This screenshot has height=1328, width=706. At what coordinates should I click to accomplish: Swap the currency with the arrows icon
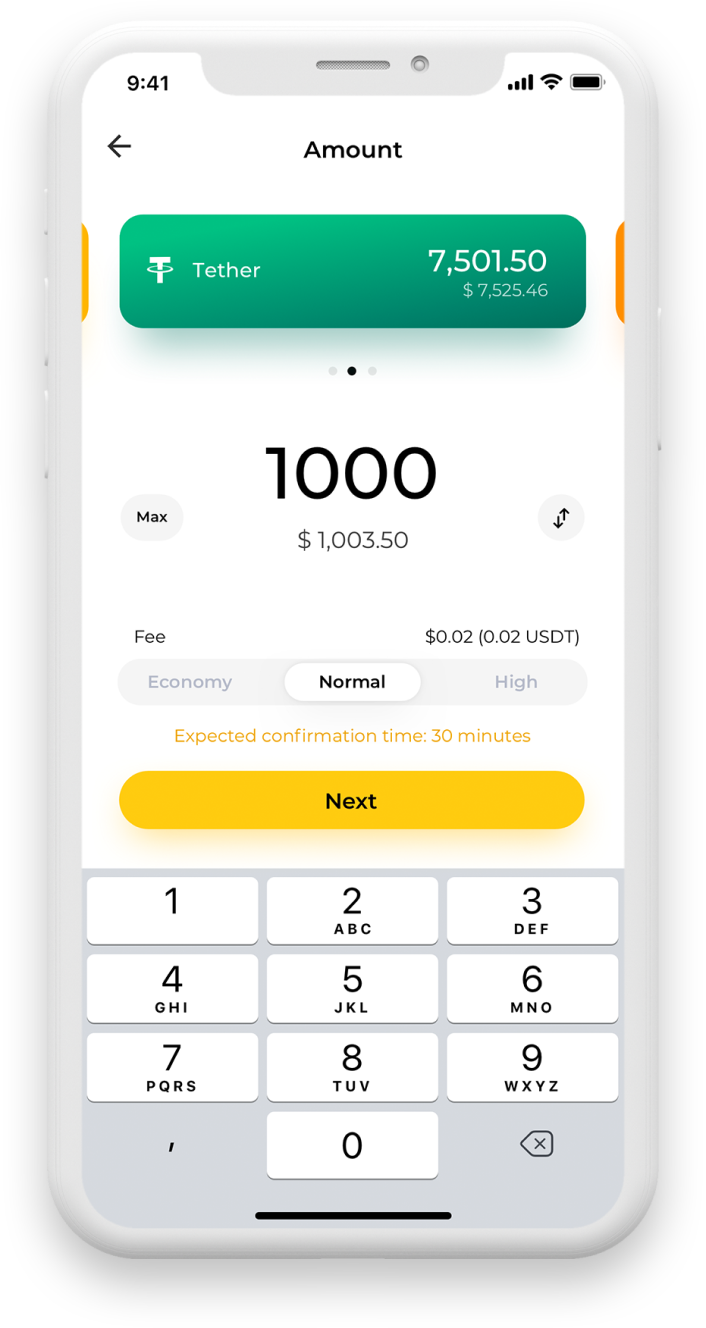(561, 517)
